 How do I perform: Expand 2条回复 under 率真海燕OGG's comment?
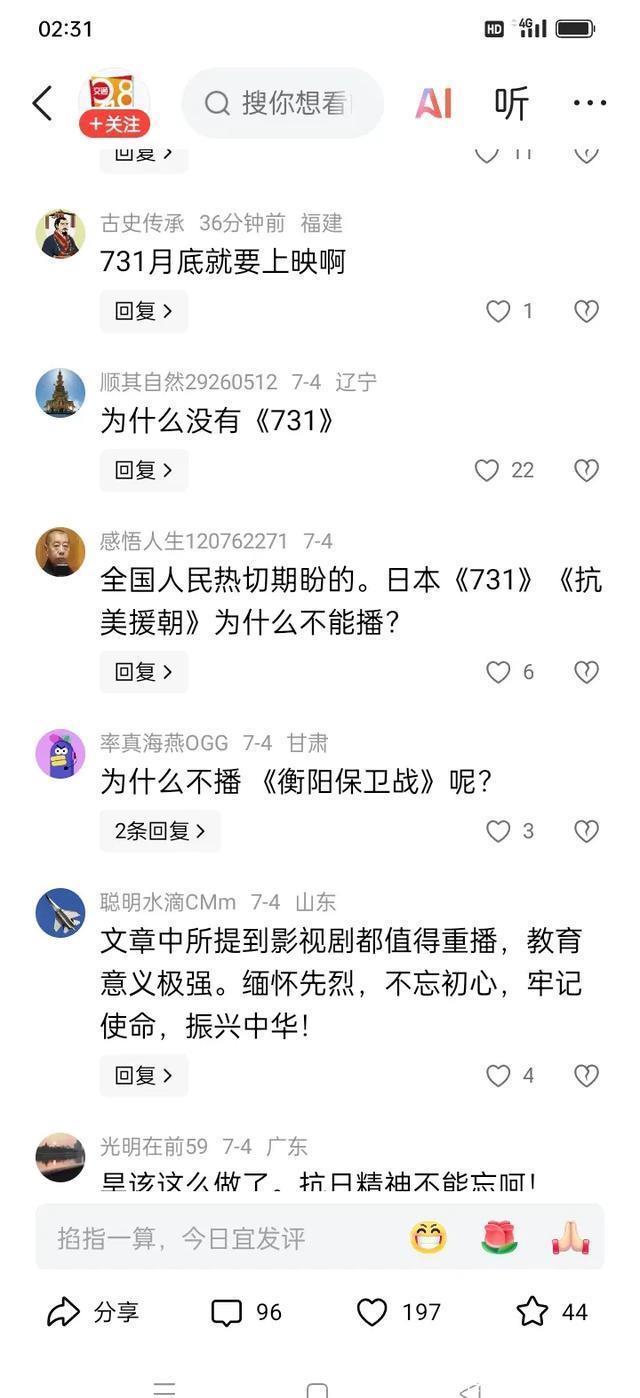(x=160, y=831)
